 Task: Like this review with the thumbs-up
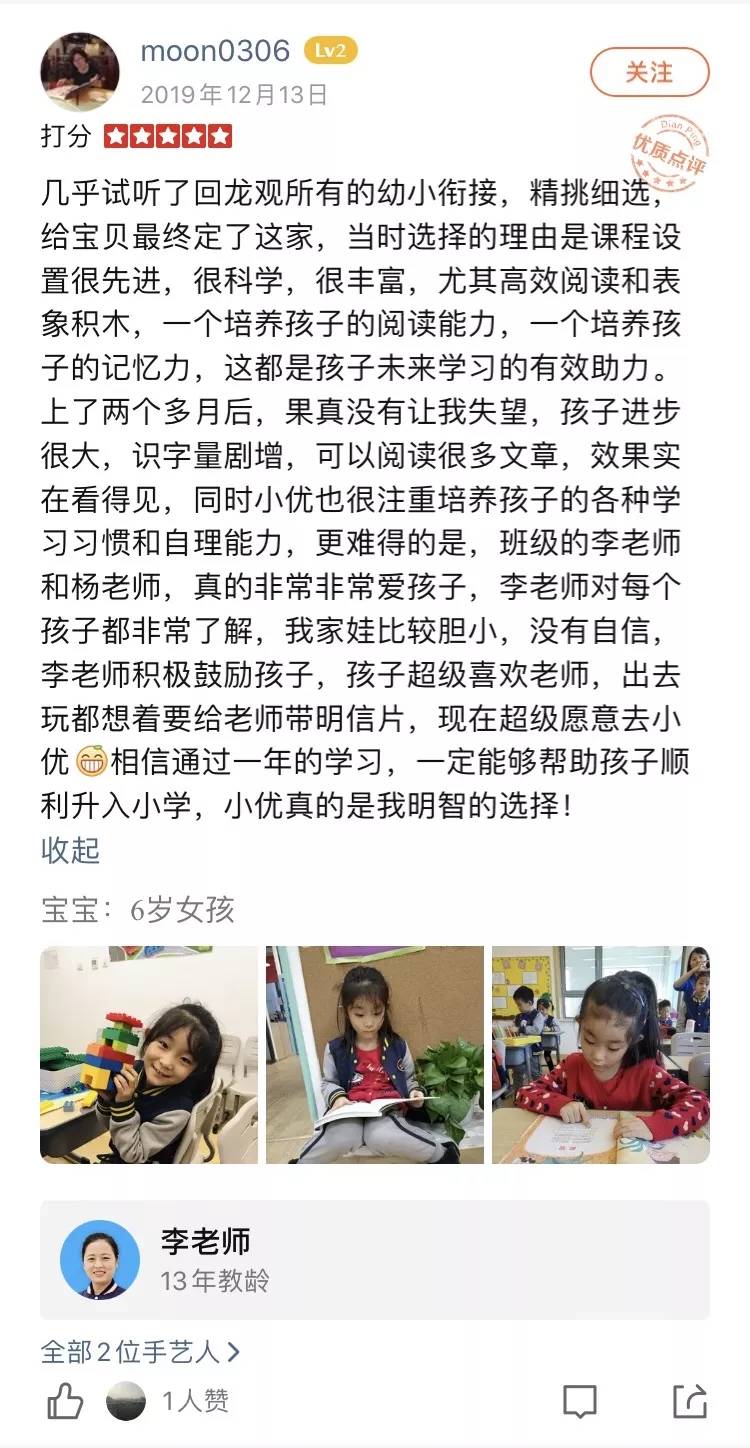(x=66, y=1401)
